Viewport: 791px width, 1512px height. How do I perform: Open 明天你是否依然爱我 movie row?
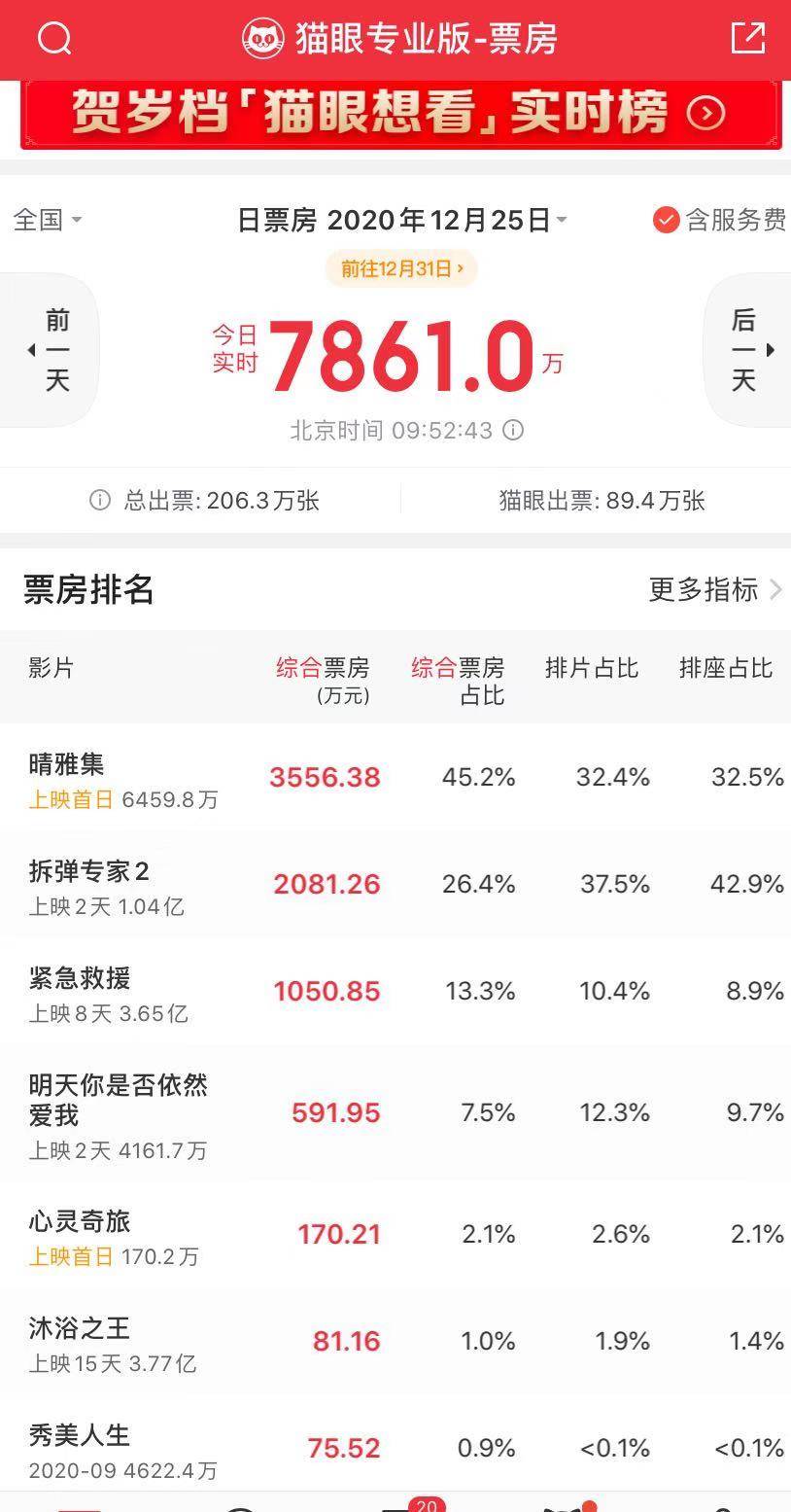pos(395,1113)
